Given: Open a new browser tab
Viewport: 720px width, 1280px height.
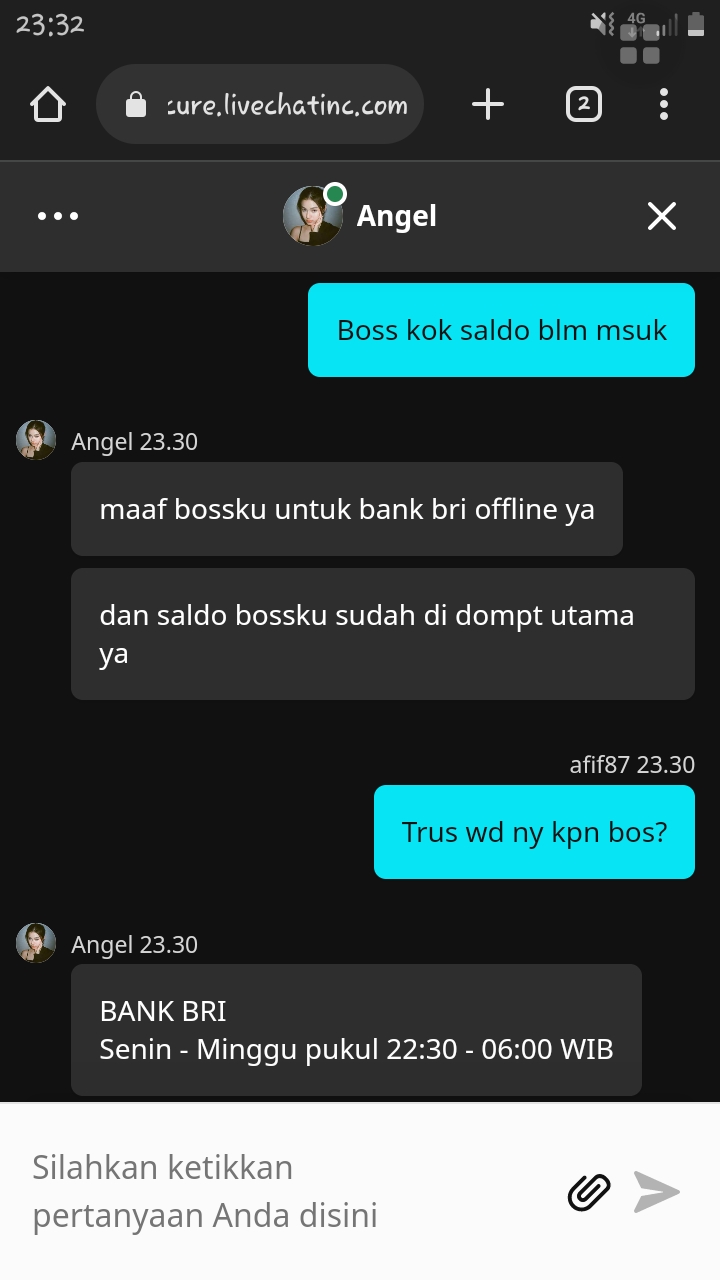Looking at the screenshot, I should tap(487, 104).
